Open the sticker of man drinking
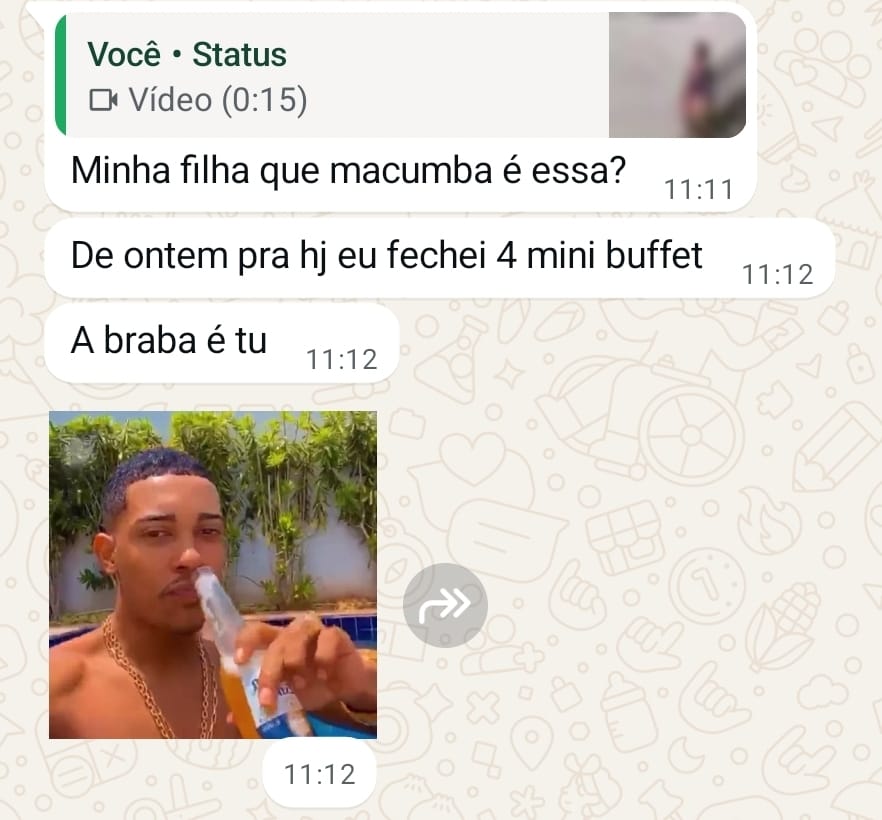The image size is (882, 820). (213, 575)
